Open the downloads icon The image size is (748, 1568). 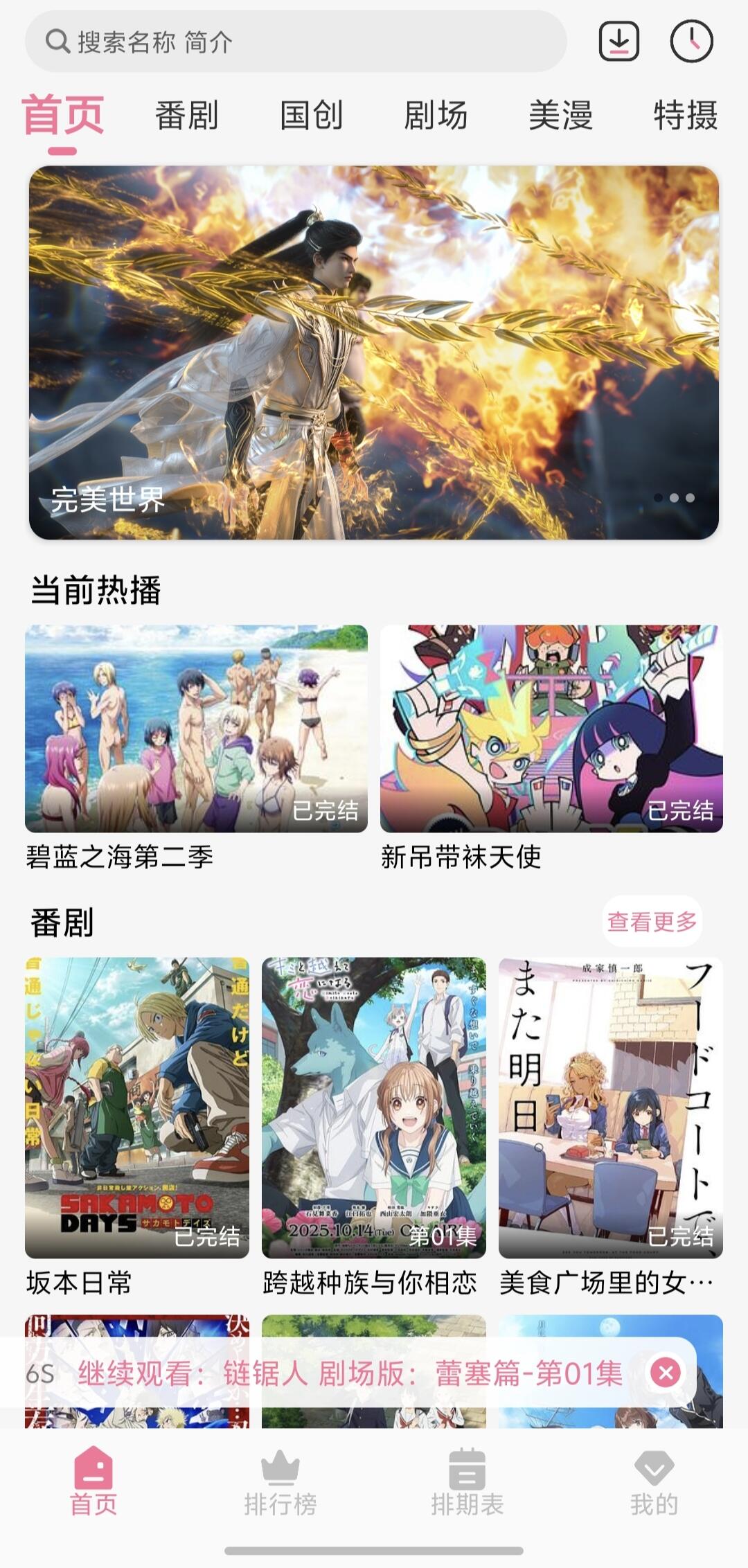click(618, 42)
